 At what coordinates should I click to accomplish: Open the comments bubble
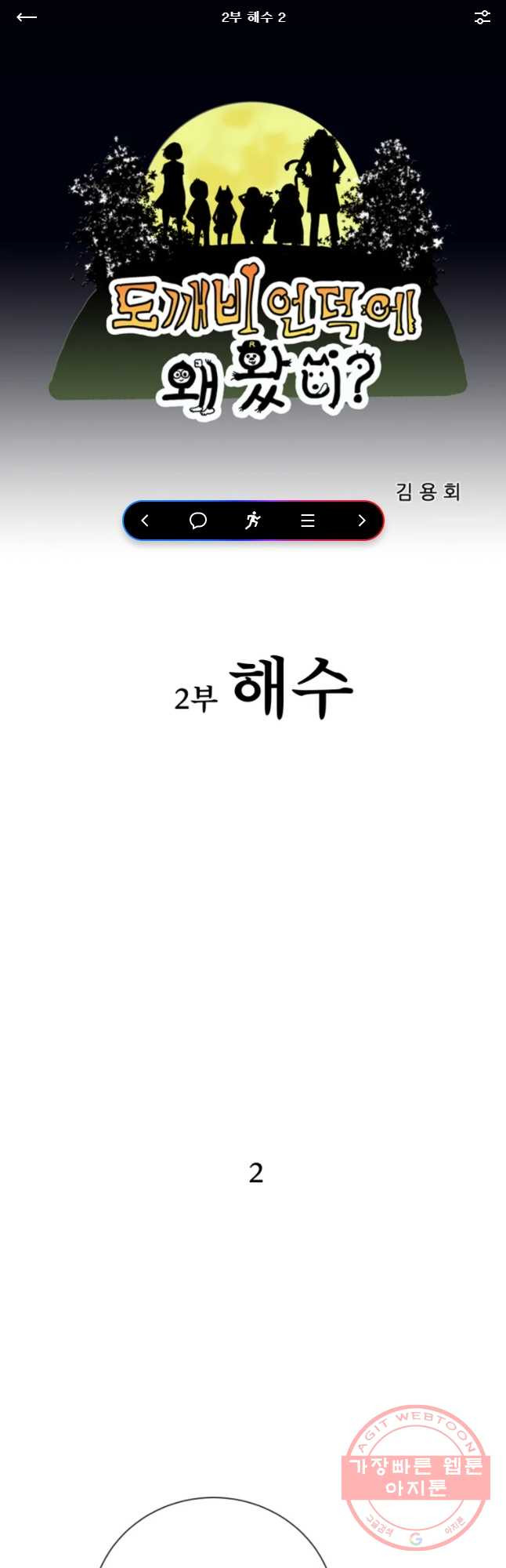(x=198, y=521)
